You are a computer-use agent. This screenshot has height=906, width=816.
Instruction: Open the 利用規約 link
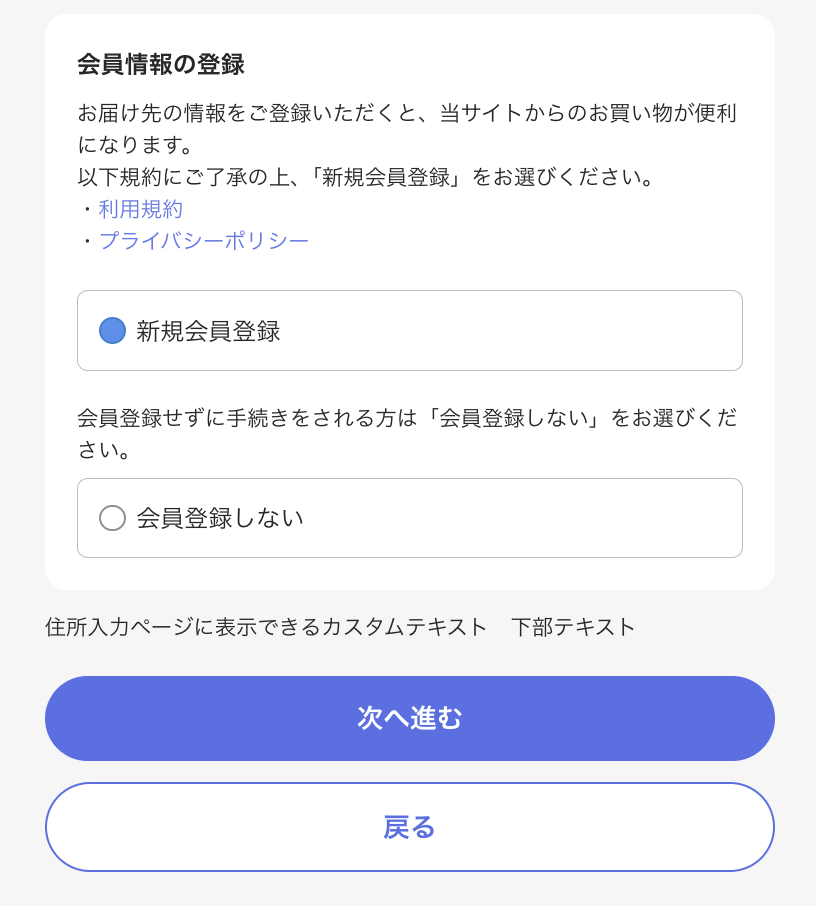pyautogui.click(x=141, y=209)
